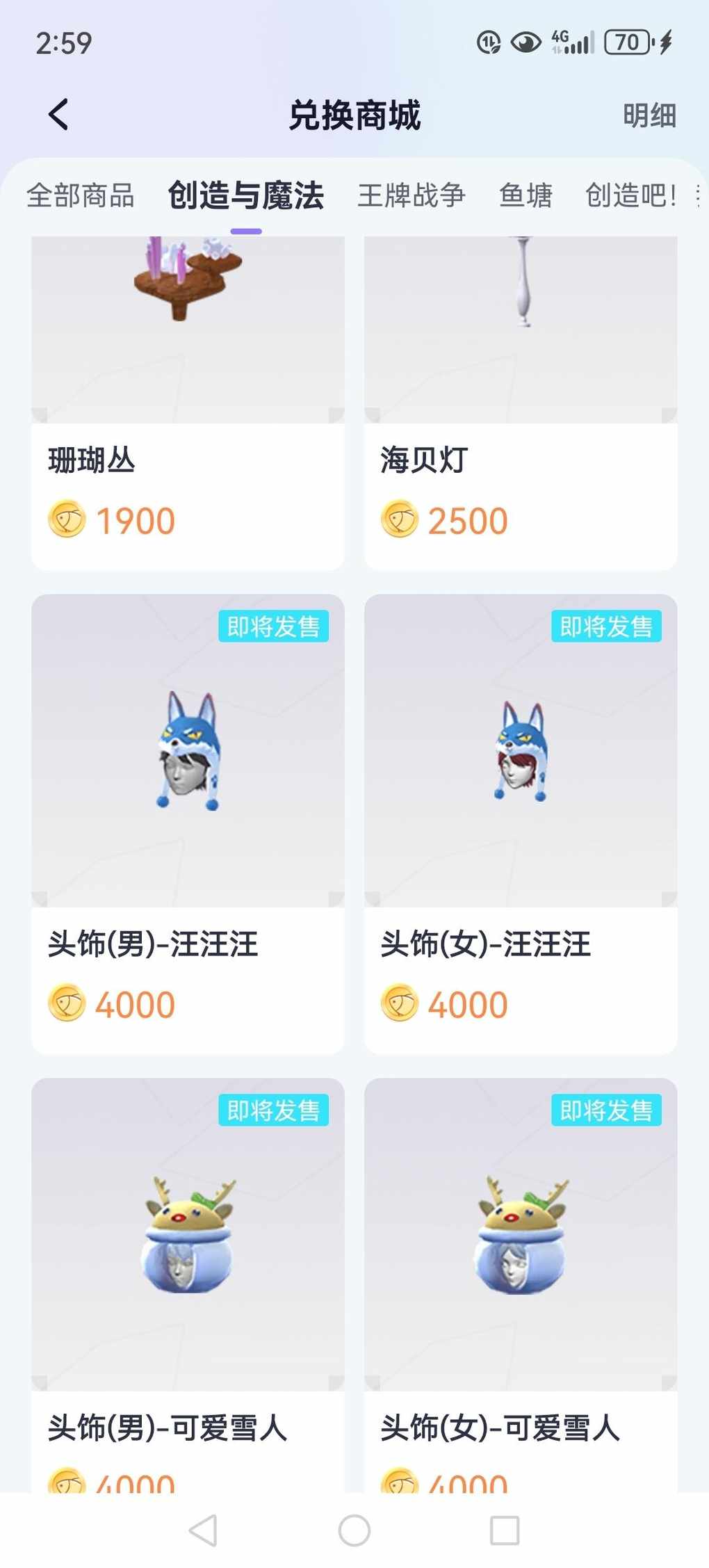The height and width of the screenshot is (1568, 709).
Task: Switch to 王牌战争 tab
Action: [411, 195]
